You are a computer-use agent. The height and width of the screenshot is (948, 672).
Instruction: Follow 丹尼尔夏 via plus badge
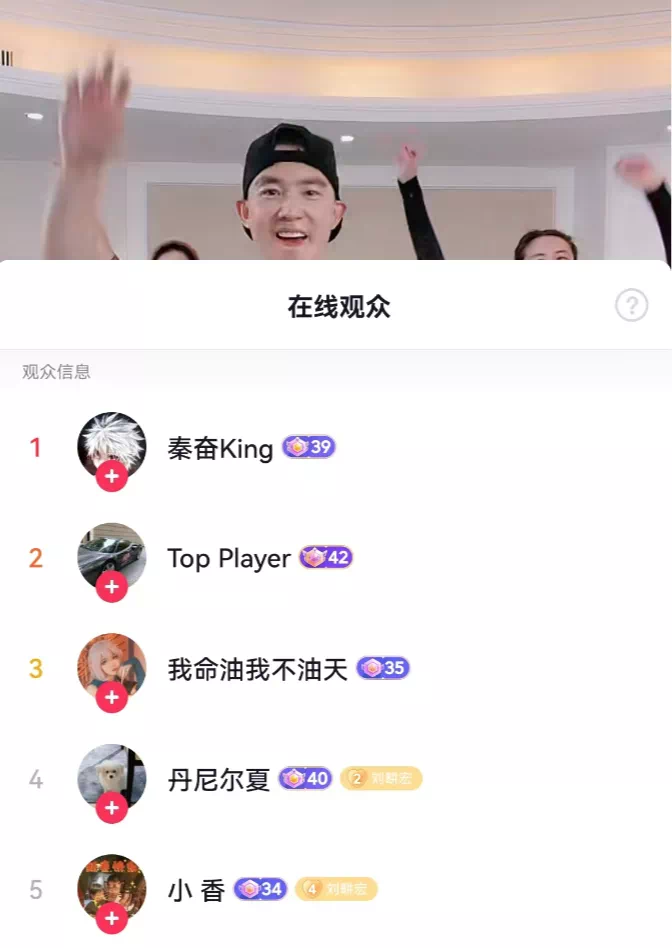point(111,807)
